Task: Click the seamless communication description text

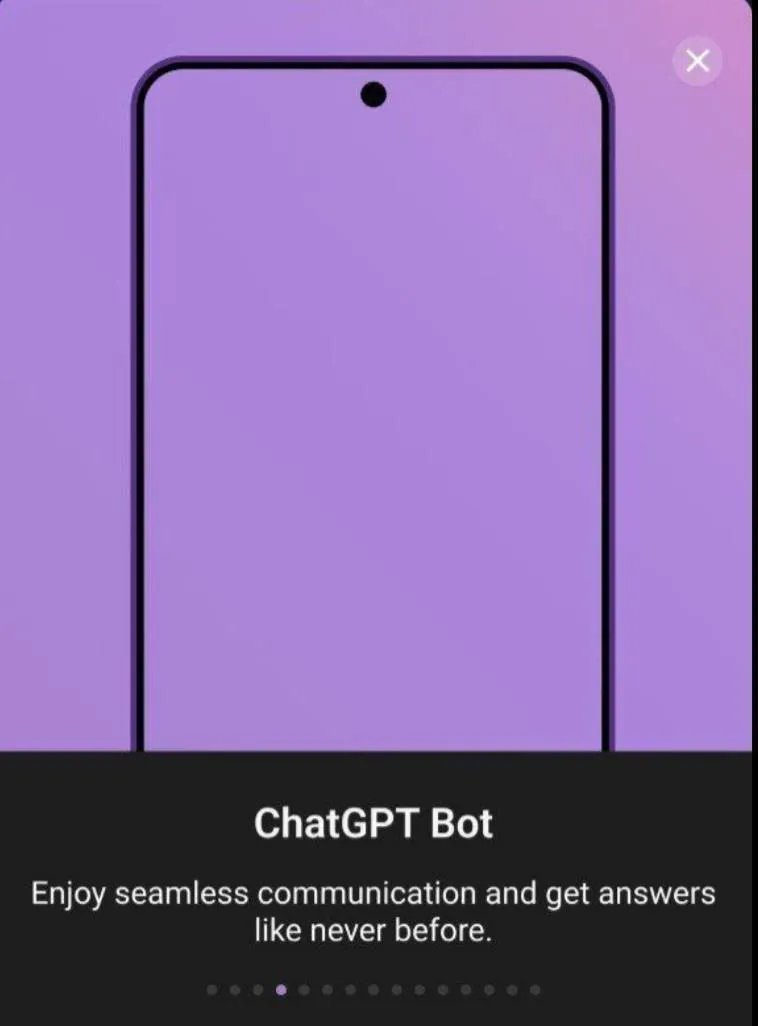Action: pyautogui.click(x=371, y=912)
